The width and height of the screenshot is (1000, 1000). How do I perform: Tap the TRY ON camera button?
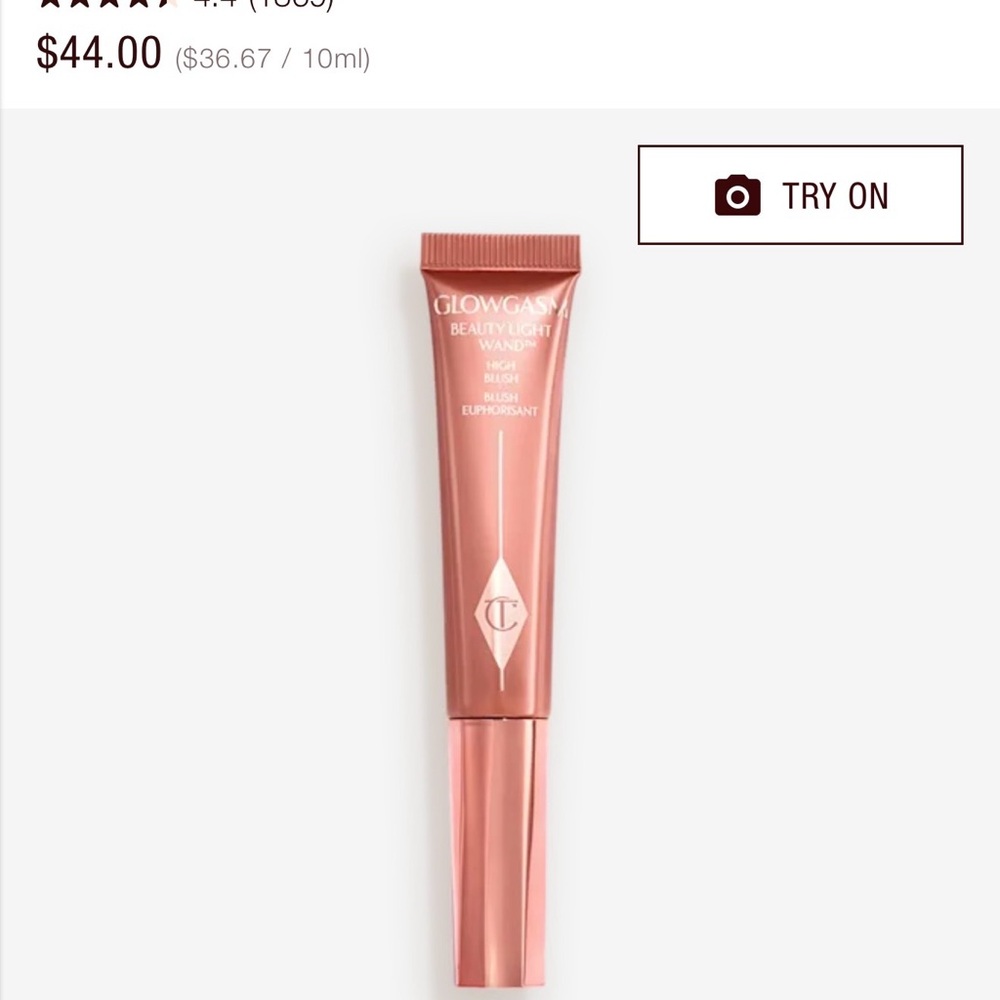coord(800,195)
